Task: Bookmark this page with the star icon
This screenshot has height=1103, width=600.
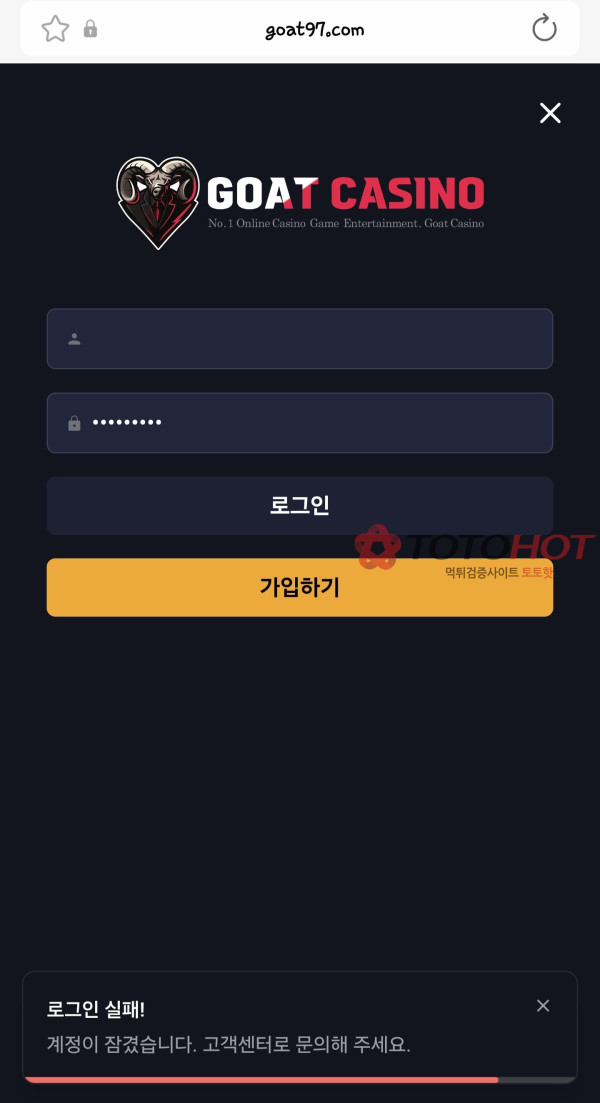Action: click(x=55, y=29)
